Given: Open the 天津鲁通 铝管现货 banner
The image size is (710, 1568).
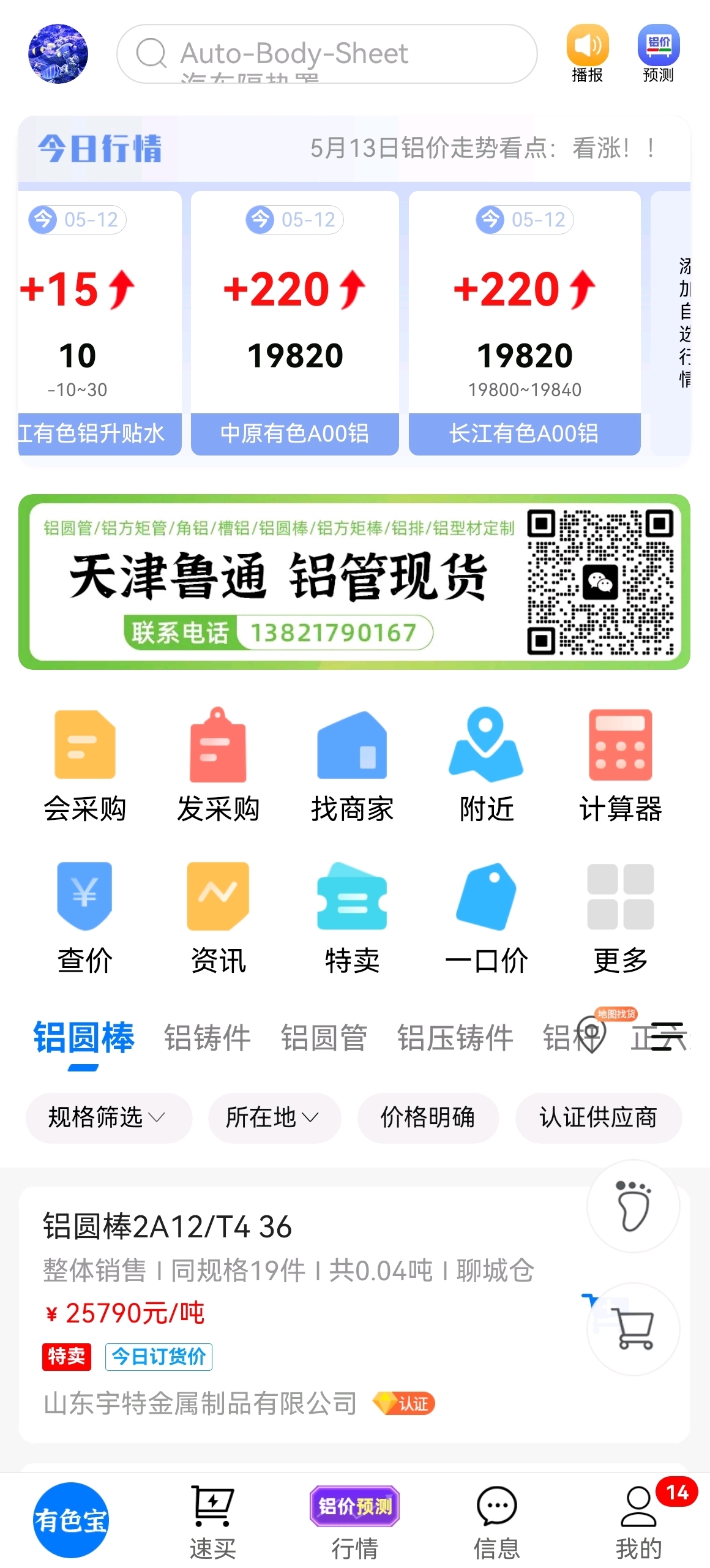Looking at the screenshot, I should point(354,582).
